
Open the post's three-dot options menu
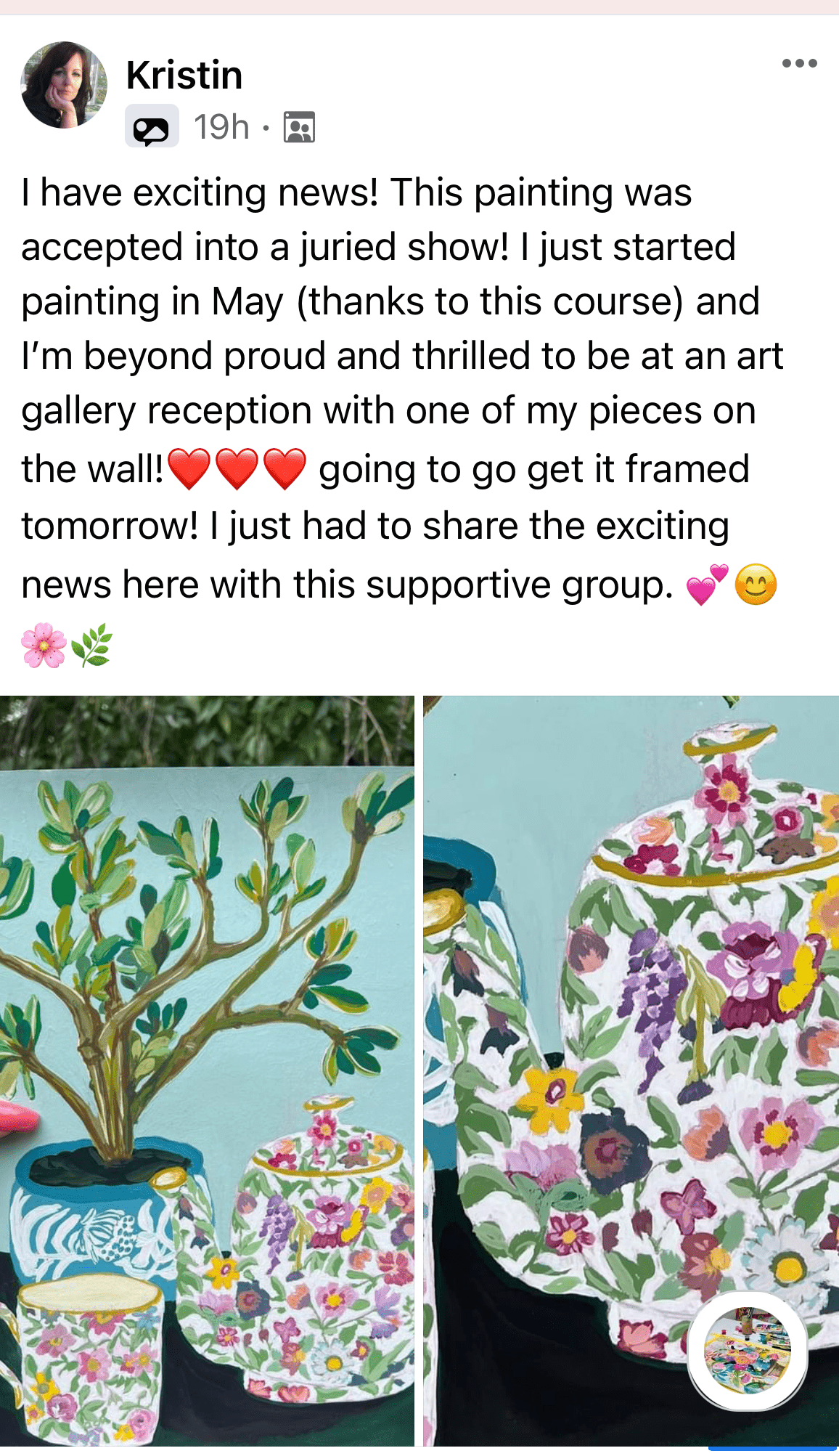(x=799, y=63)
